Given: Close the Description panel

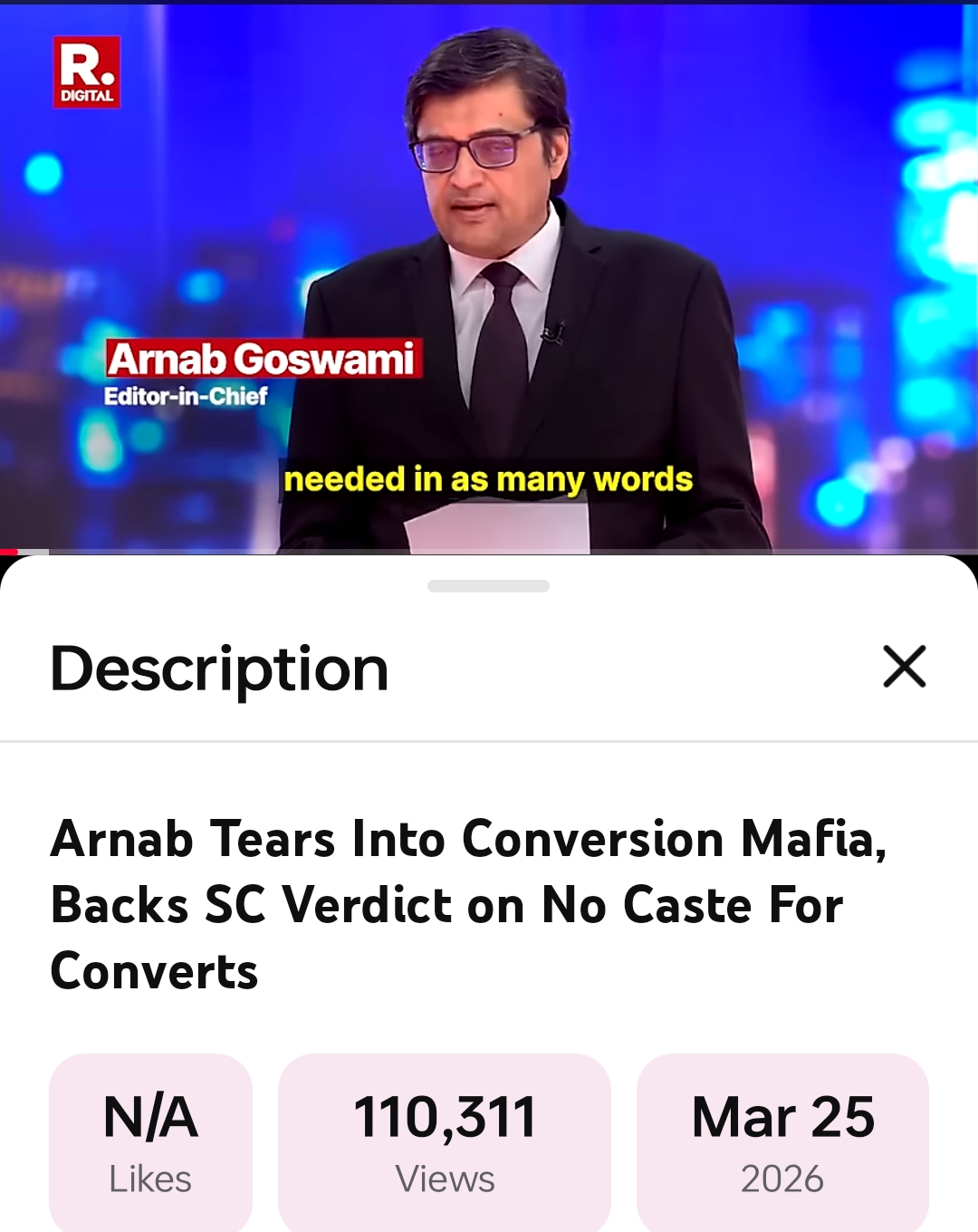Looking at the screenshot, I should 904,667.
